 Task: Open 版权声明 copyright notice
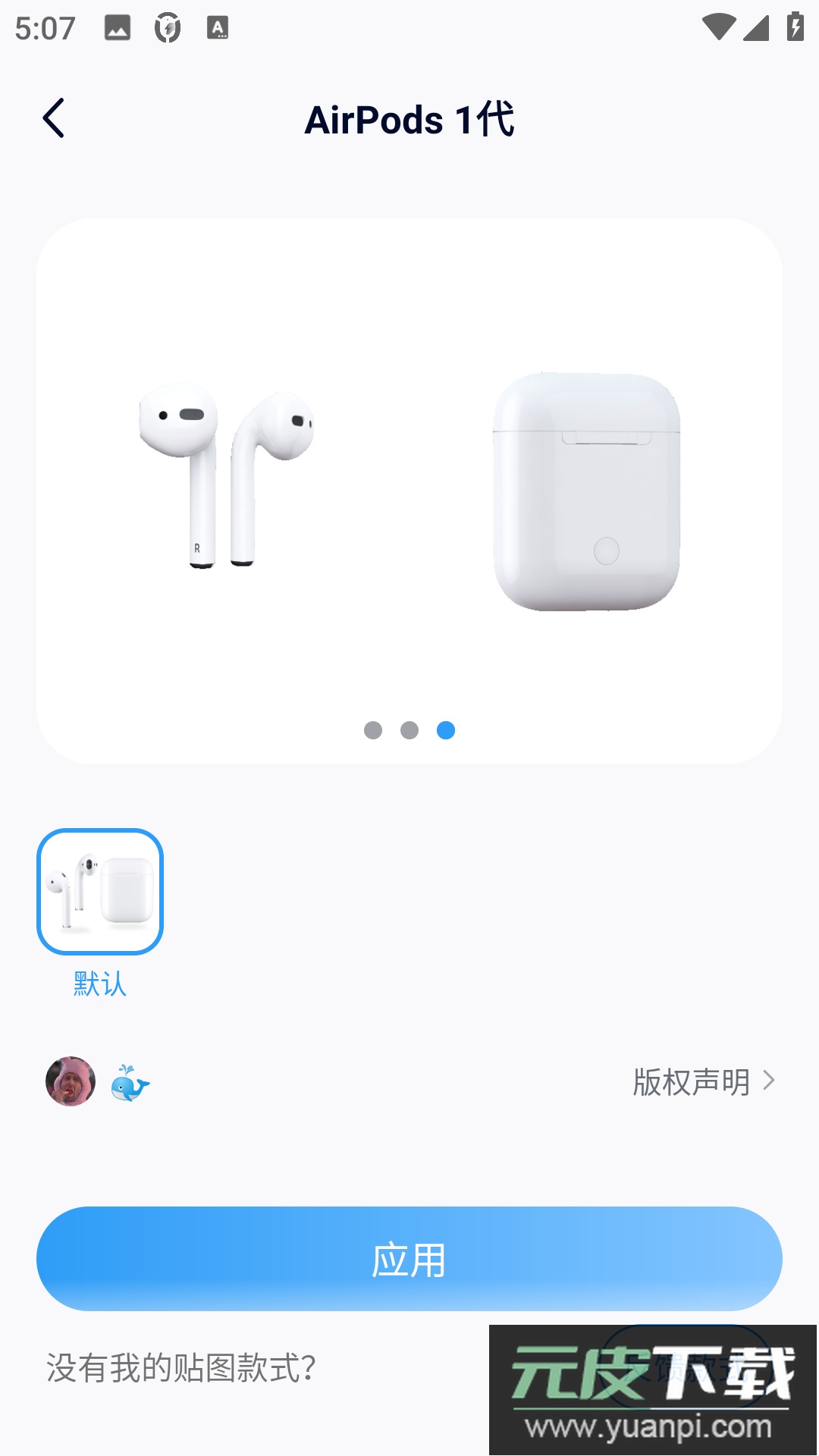(x=704, y=1081)
